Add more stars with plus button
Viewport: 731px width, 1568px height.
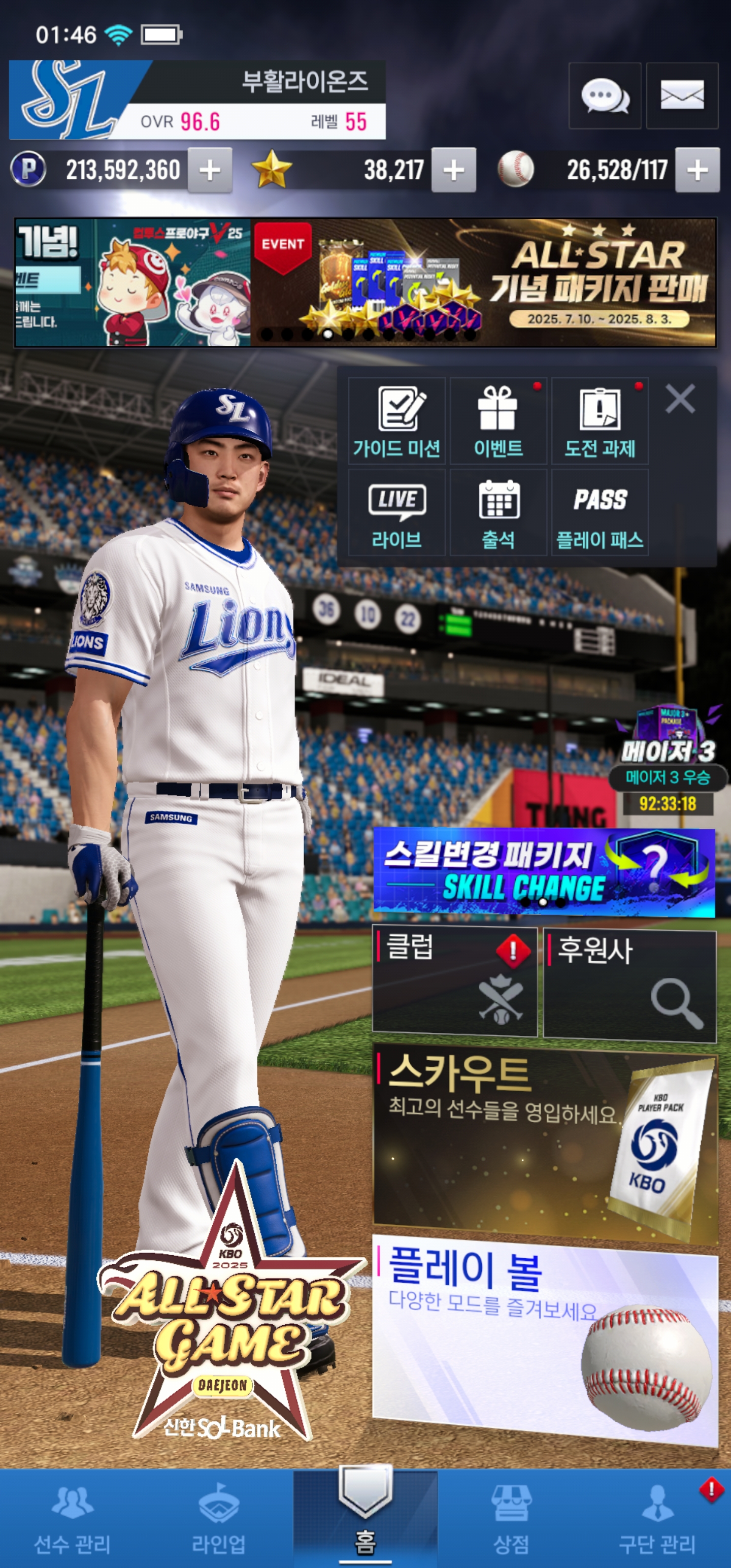point(453,171)
